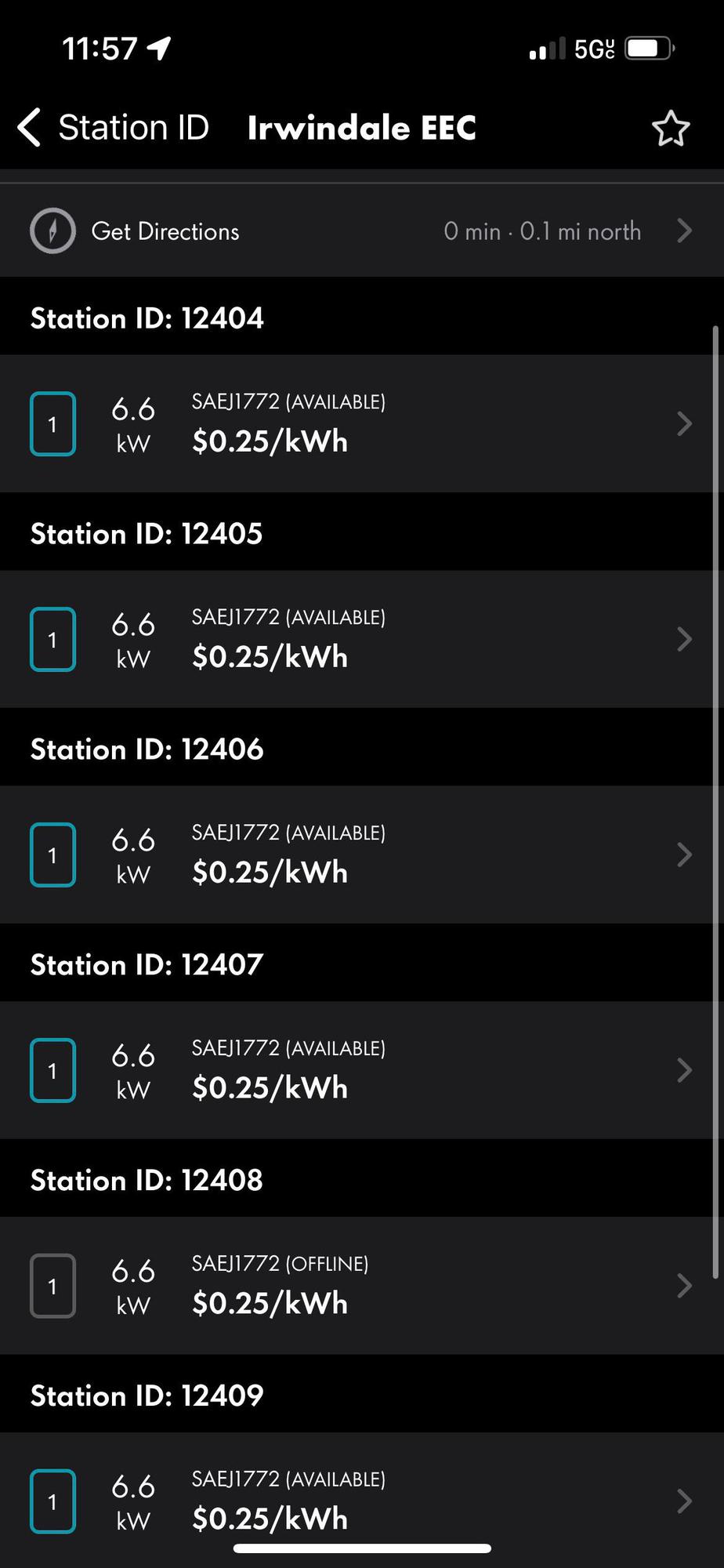Expand details for Station 12404 charger
Screen dimensions: 724x1568
(x=683, y=423)
